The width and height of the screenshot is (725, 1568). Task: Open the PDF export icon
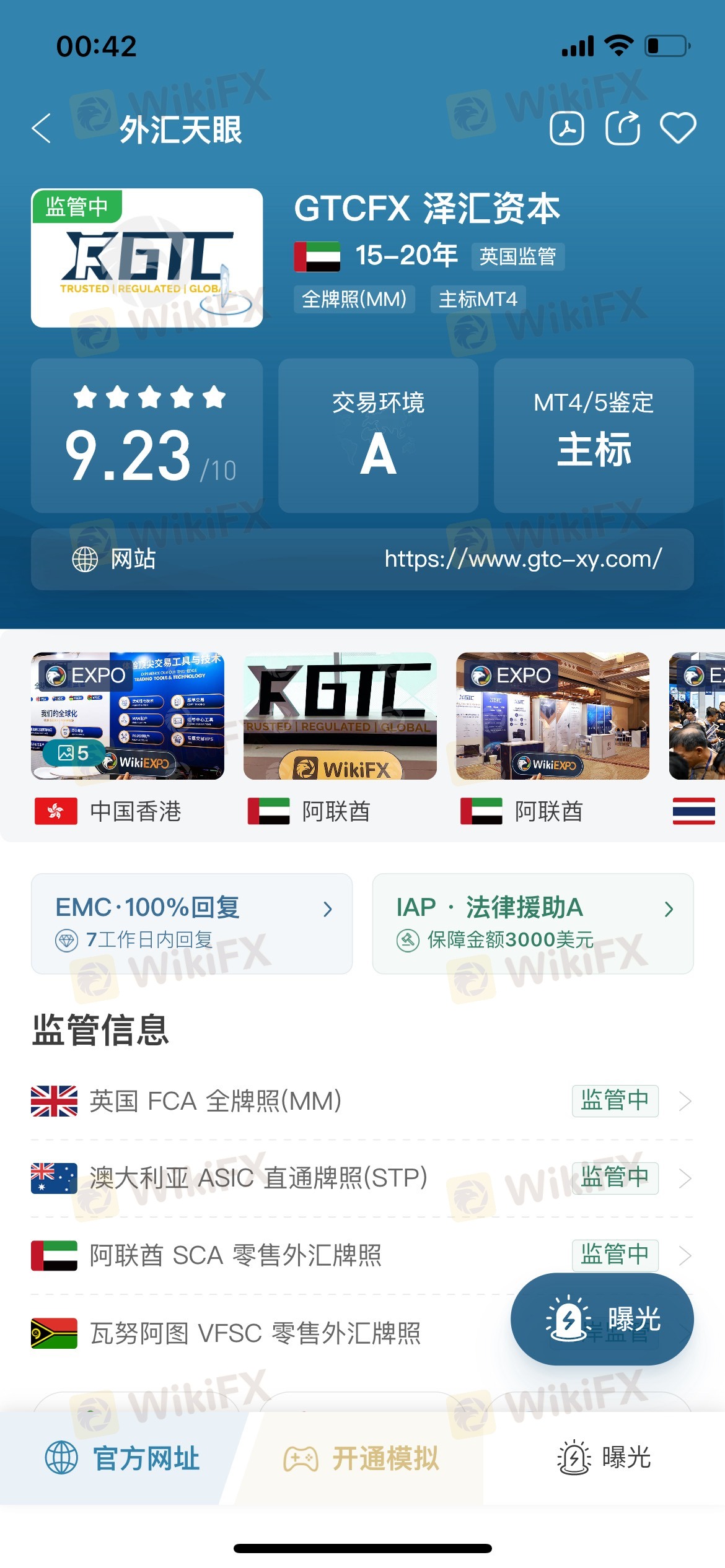[566, 129]
